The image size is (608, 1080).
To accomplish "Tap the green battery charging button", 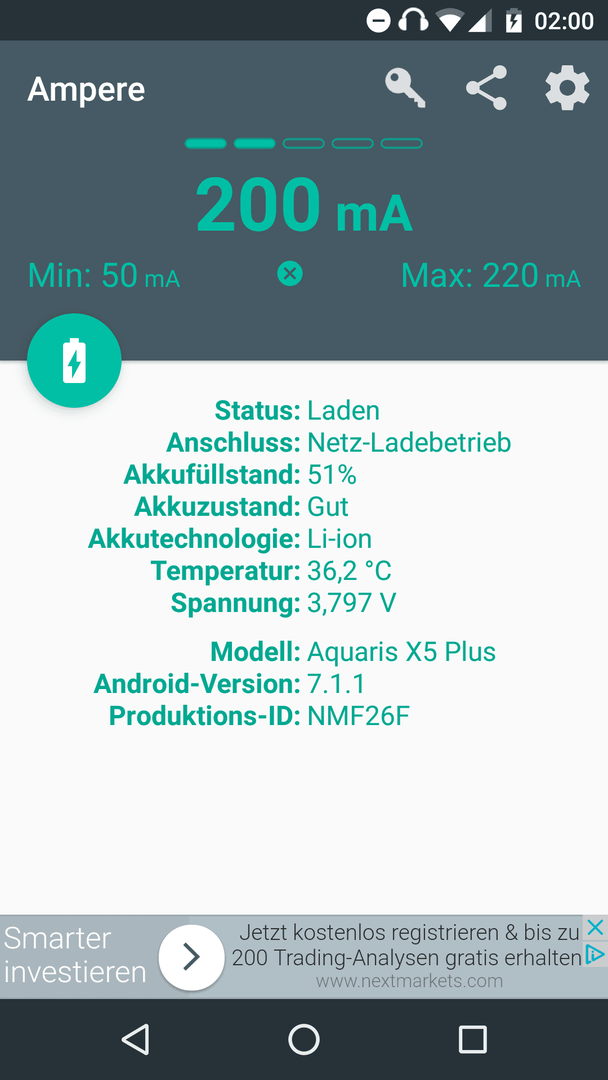I will (x=74, y=360).
